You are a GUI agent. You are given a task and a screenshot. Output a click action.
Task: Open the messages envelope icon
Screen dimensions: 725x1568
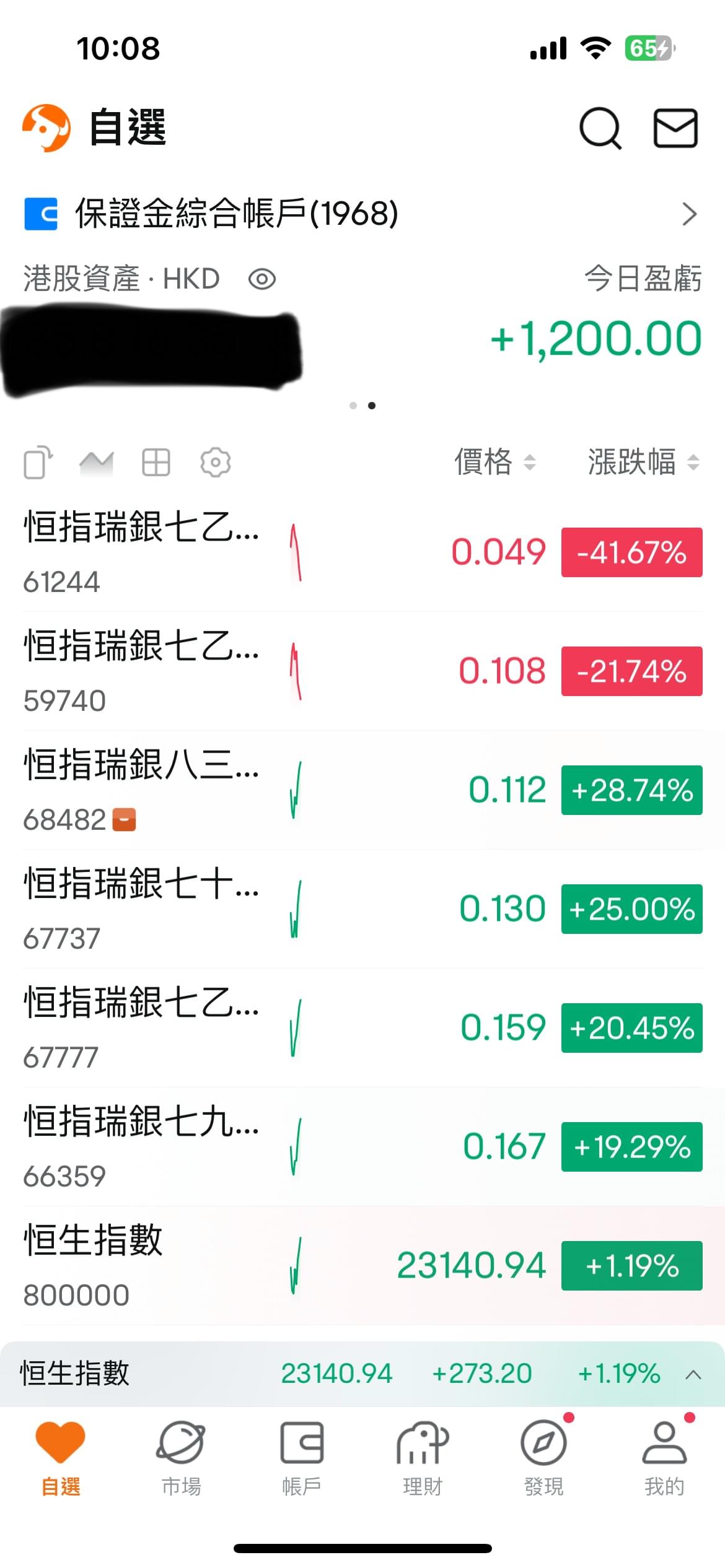click(x=675, y=128)
